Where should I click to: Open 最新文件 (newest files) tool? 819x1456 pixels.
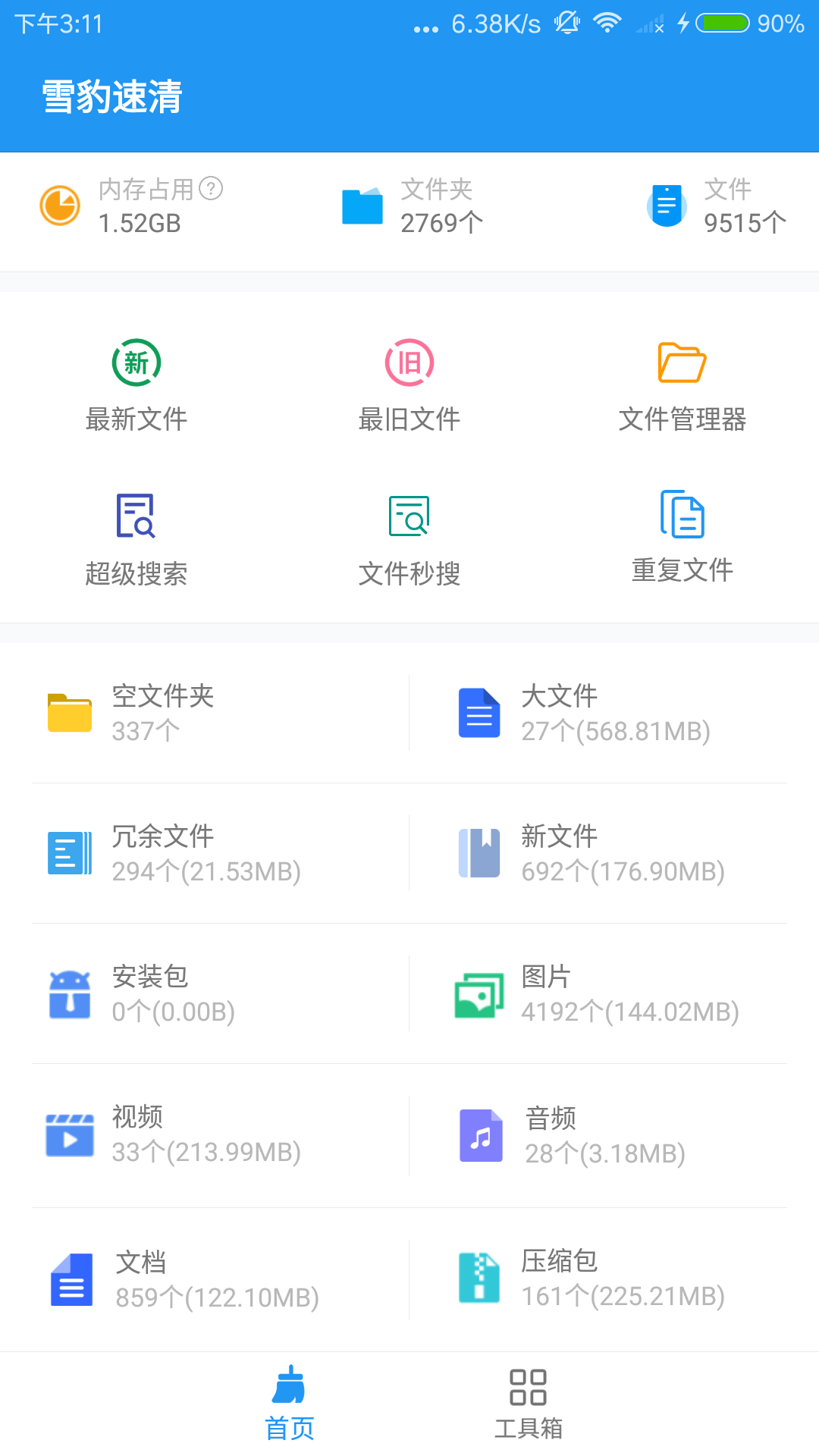136,383
